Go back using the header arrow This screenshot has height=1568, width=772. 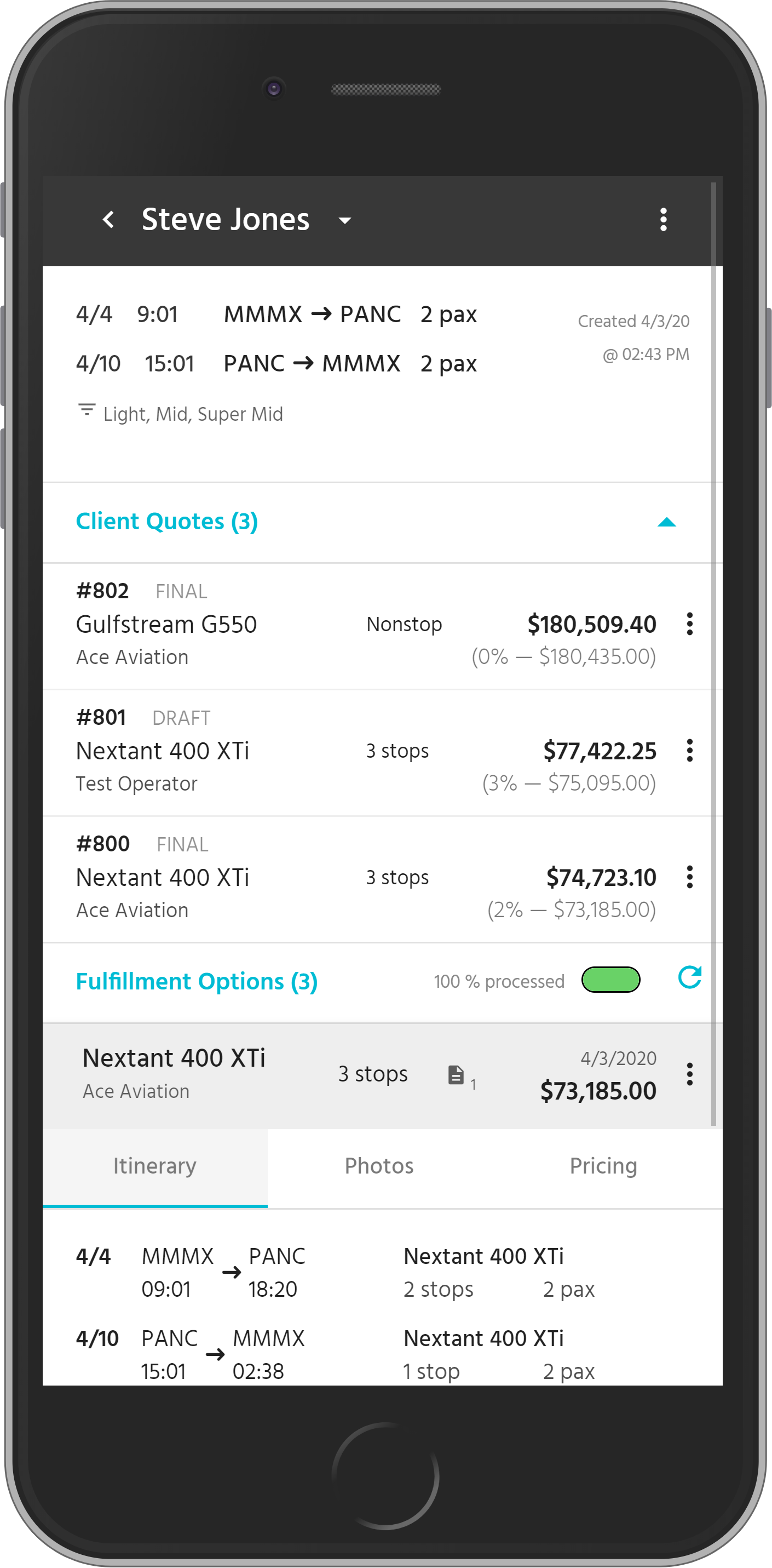click(x=108, y=220)
